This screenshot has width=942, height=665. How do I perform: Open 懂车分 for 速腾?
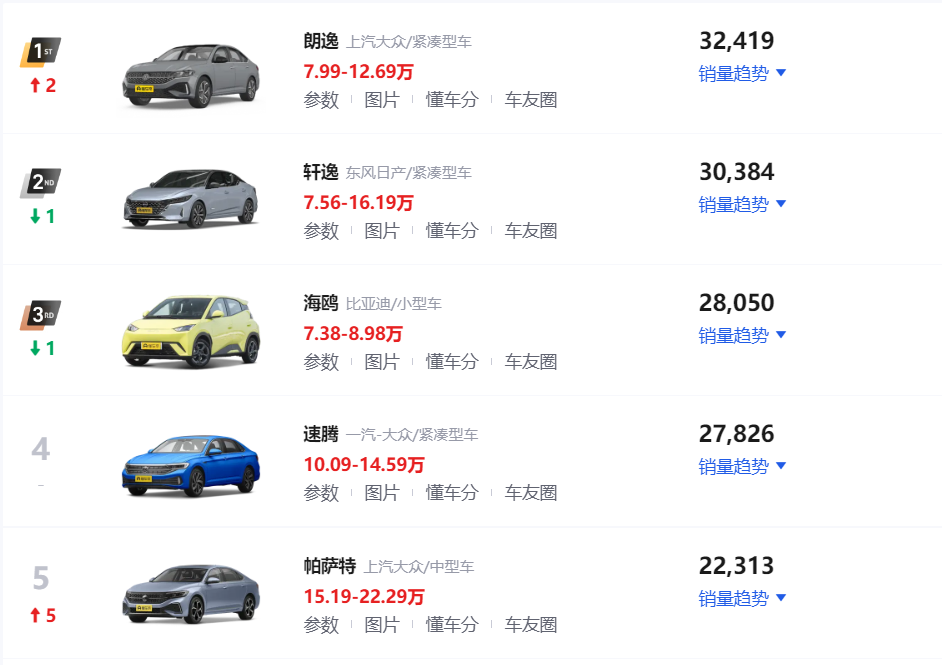click(x=452, y=493)
